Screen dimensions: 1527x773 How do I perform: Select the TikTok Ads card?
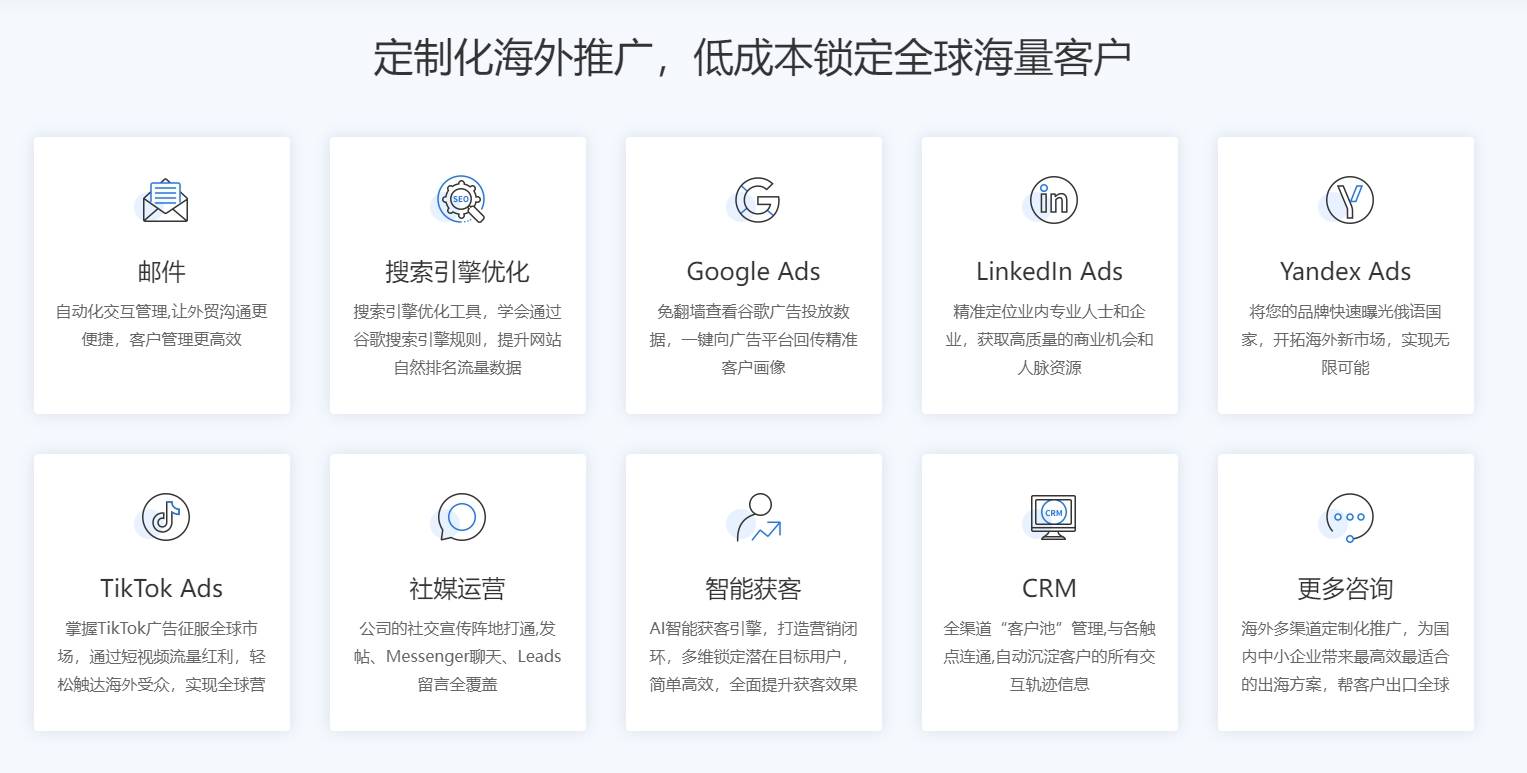pos(162,589)
